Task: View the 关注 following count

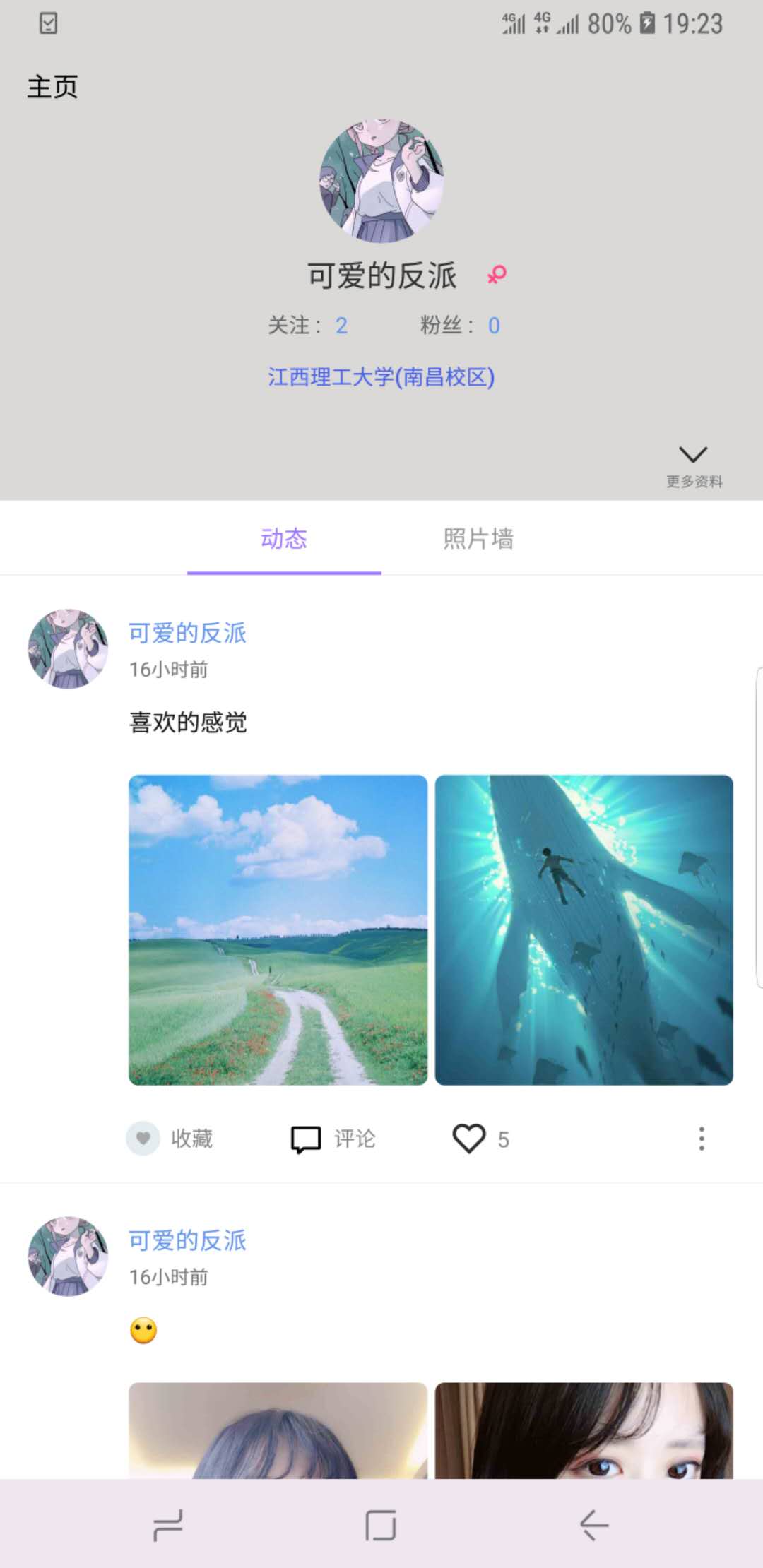Action: point(308,326)
